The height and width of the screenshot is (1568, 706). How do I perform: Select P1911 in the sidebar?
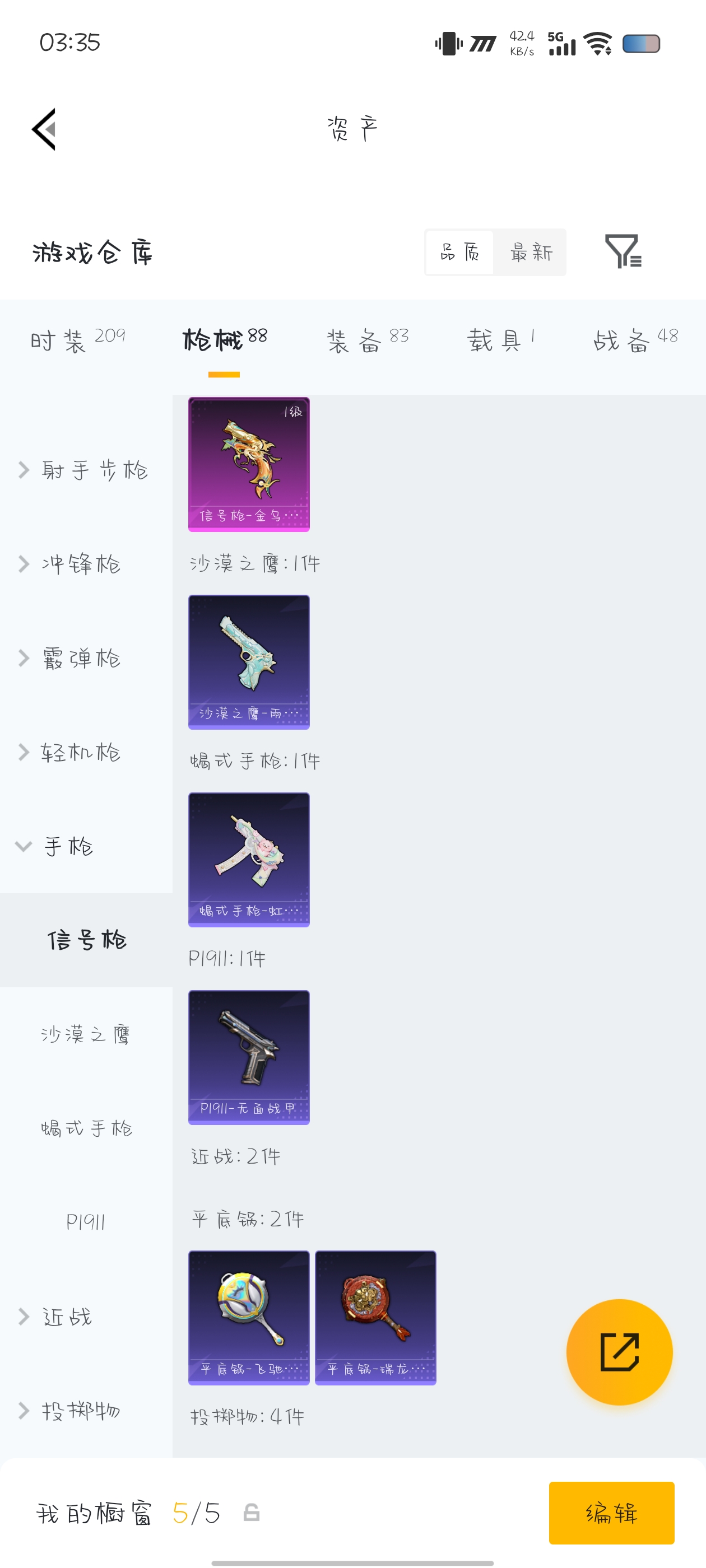click(x=85, y=1222)
